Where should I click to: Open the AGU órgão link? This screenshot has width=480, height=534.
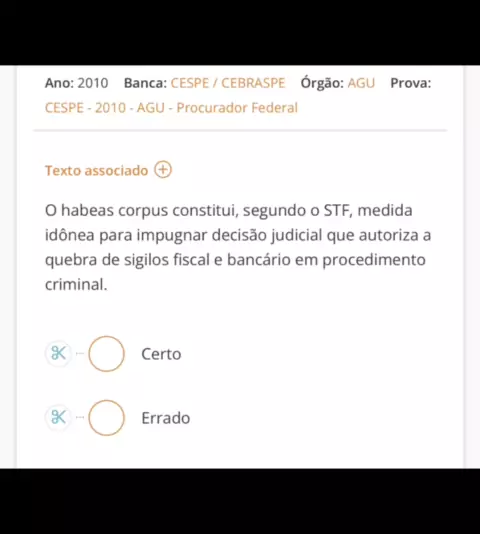361,83
